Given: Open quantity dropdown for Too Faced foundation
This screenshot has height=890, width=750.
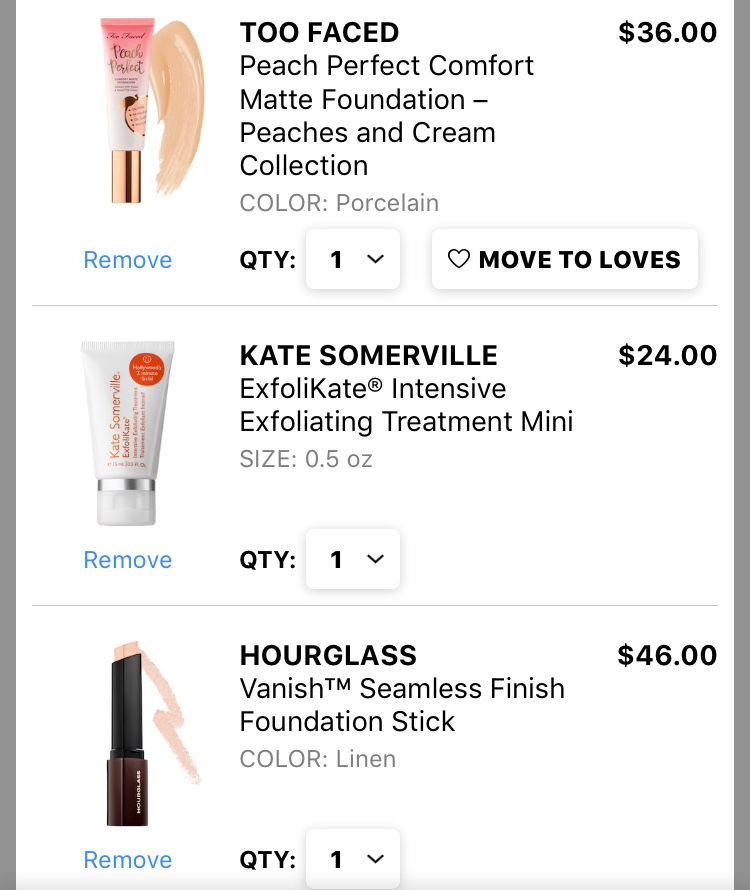Looking at the screenshot, I should click(x=353, y=260).
